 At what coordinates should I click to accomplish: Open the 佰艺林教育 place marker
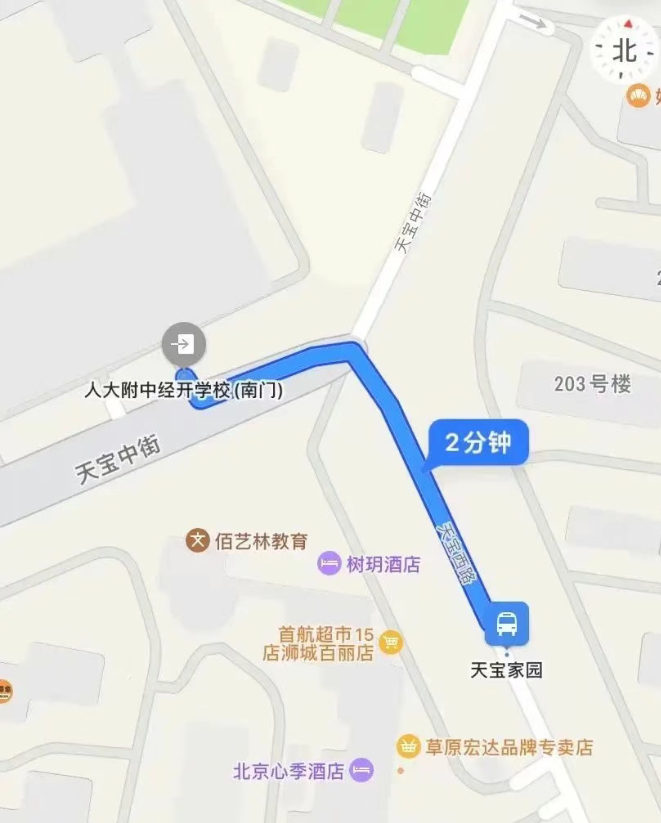pos(198,541)
